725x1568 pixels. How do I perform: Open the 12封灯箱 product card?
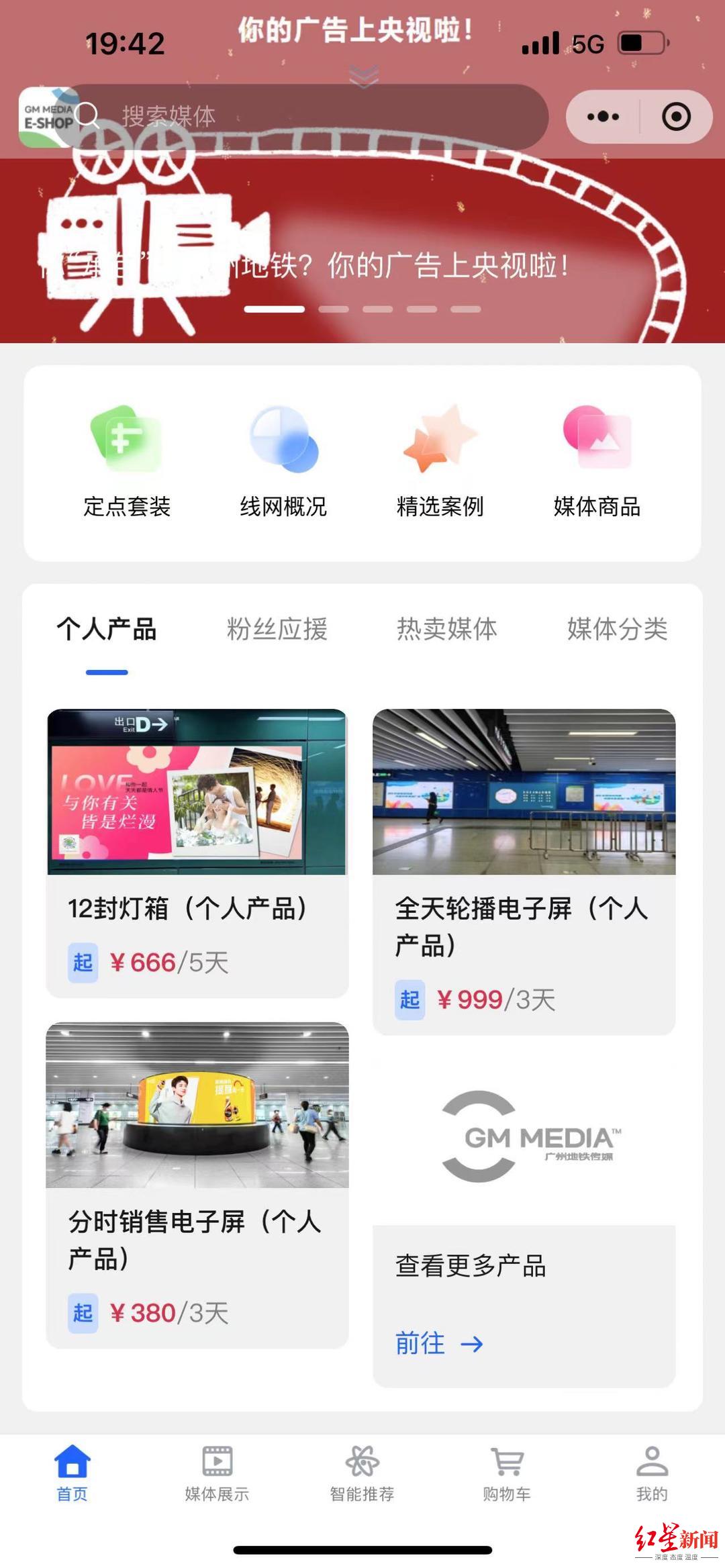pos(197,852)
